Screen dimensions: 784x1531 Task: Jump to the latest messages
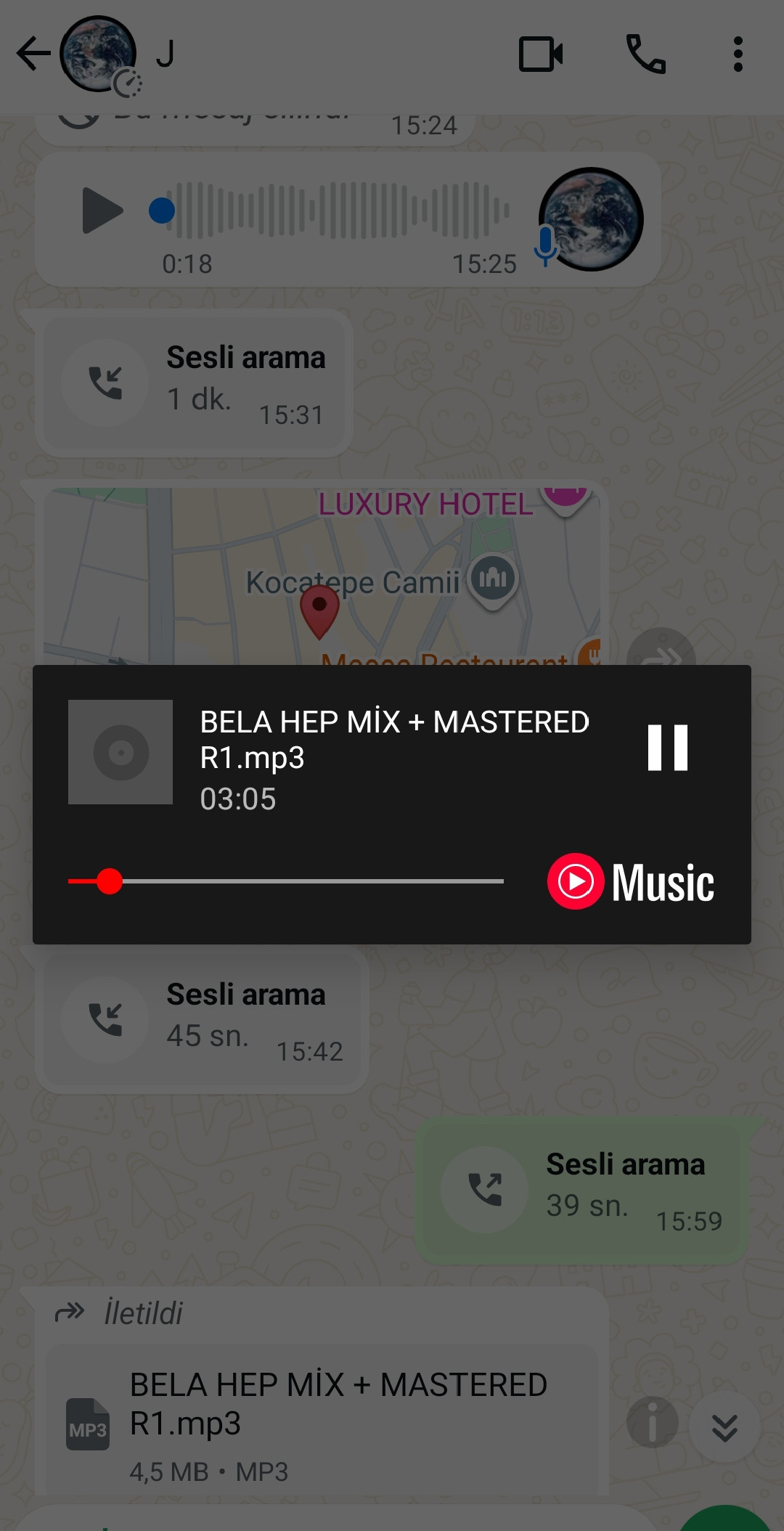click(724, 1427)
